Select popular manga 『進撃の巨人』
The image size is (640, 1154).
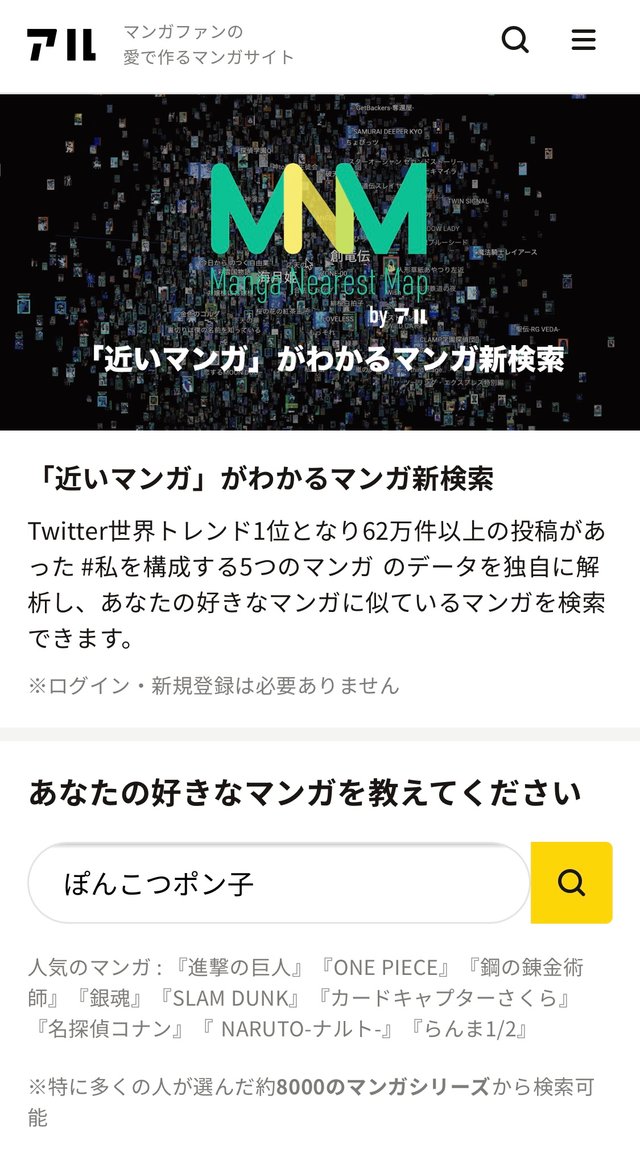(241, 968)
